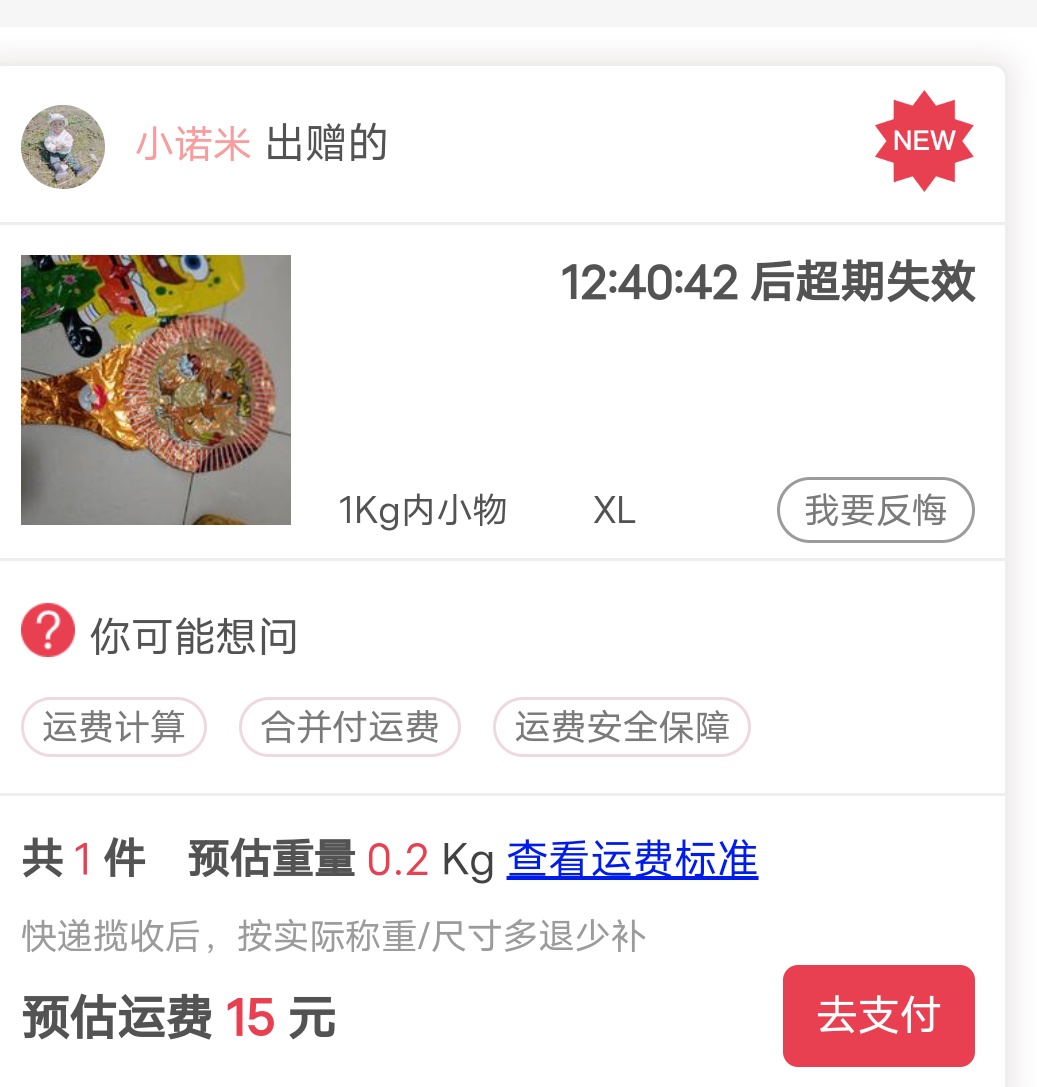Select the 合并付运费 chip
The width and height of the screenshot is (1037, 1087).
click(350, 727)
